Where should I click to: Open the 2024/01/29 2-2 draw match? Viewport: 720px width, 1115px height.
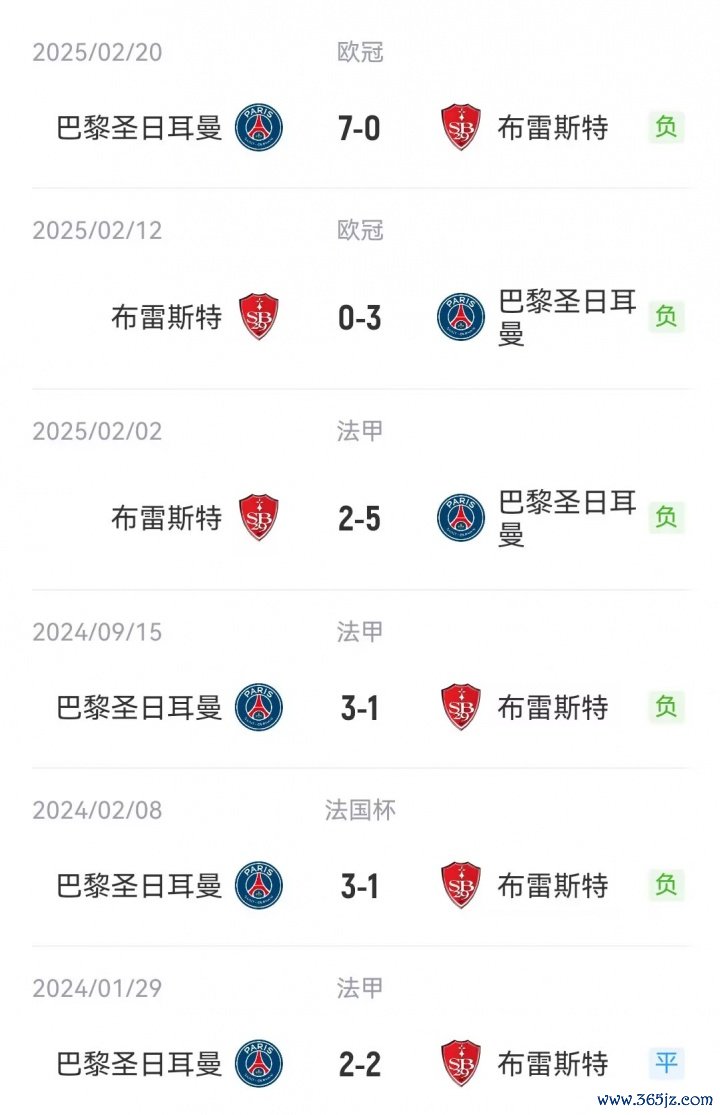360,1064
